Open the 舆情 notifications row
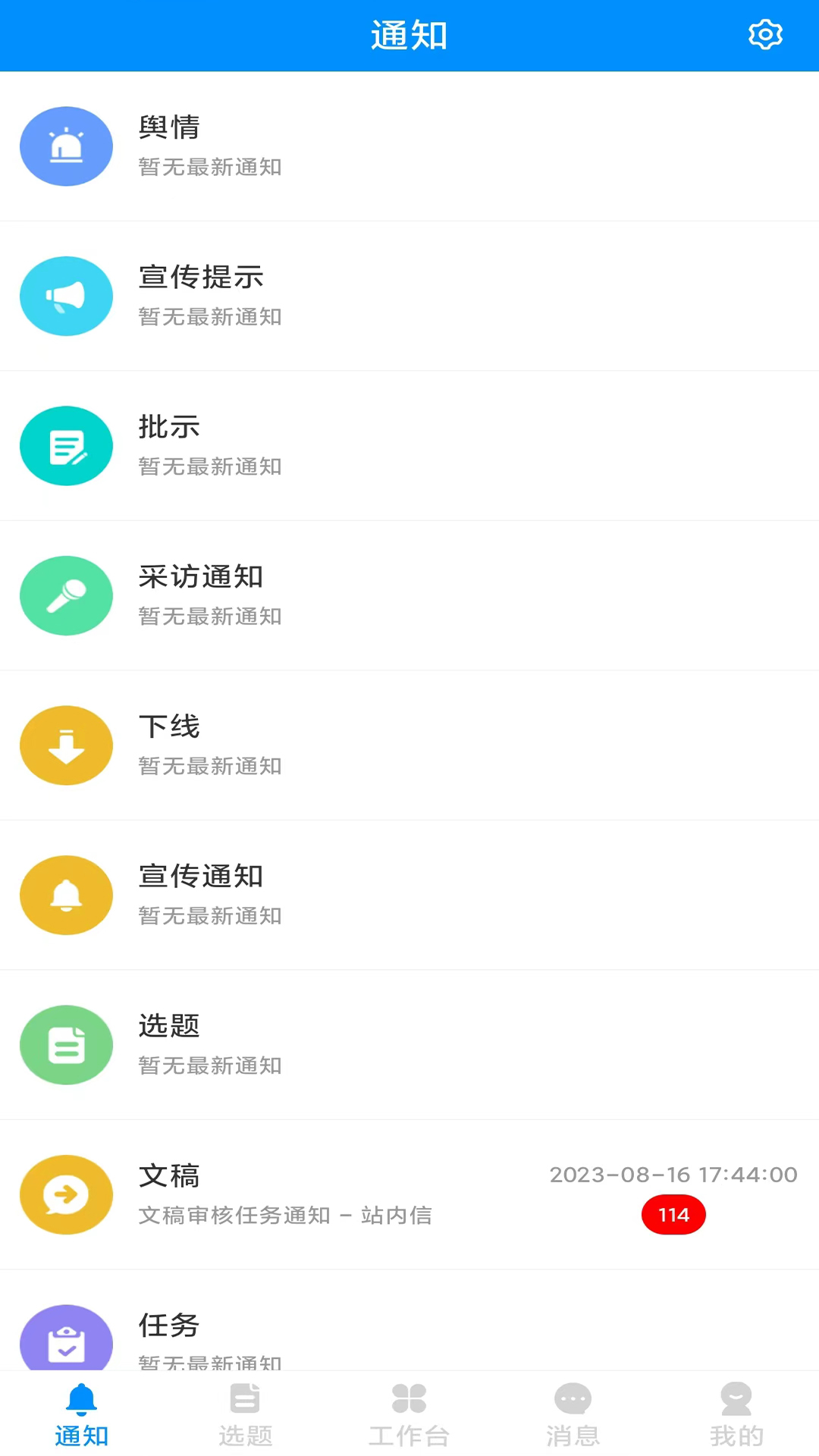 click(x=409, y=146)
